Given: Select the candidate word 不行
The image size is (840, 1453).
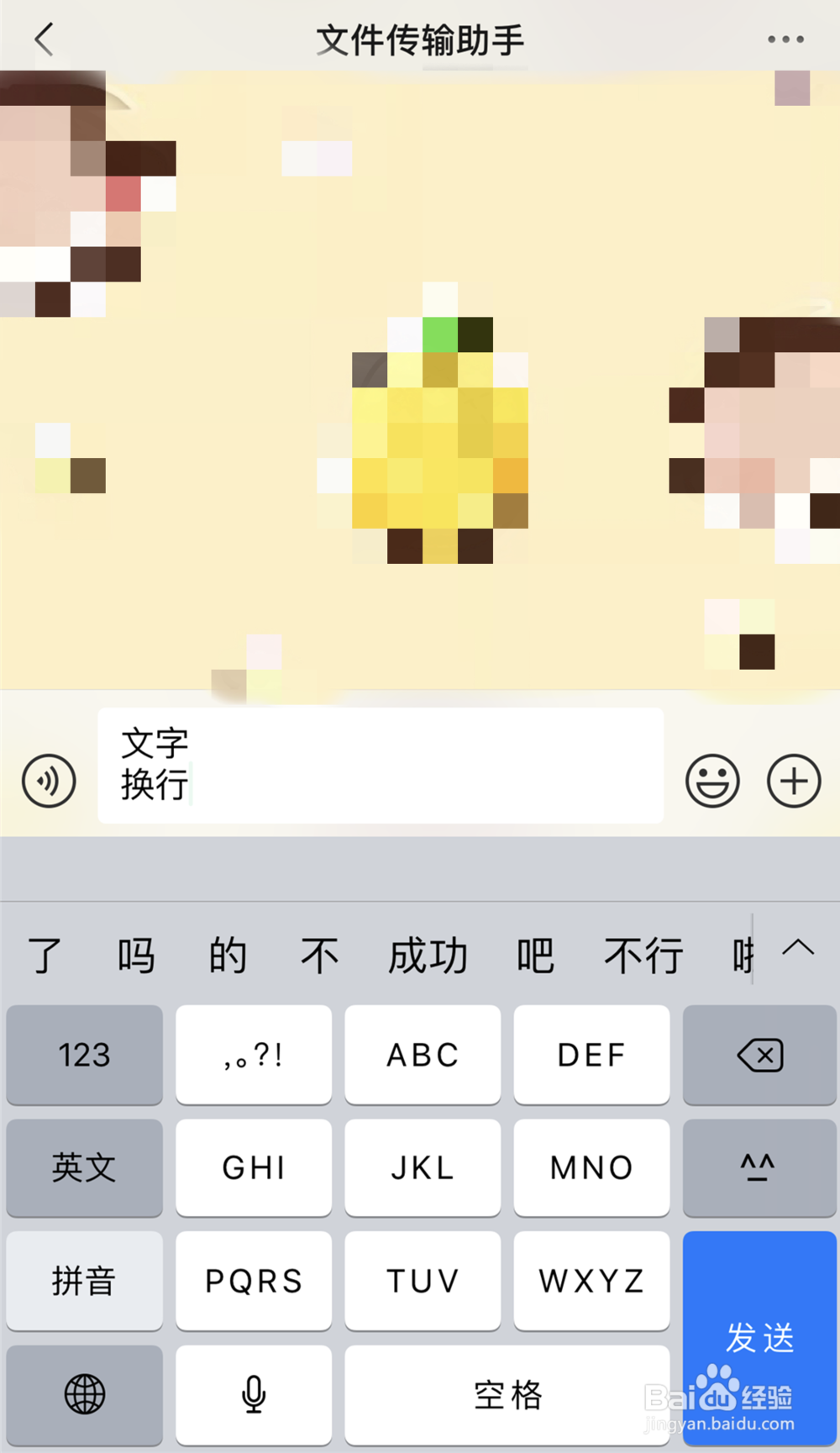Looking at the screenshot, I should [643, 954].
